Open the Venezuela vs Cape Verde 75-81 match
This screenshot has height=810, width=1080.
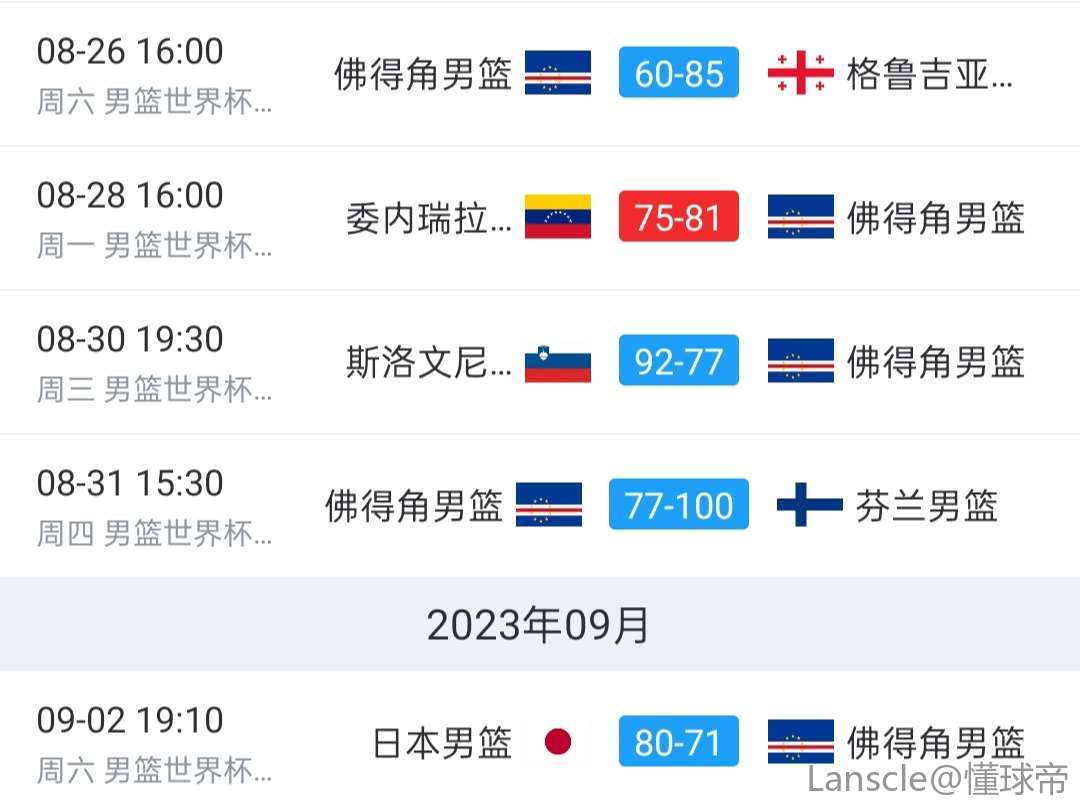pos(678,217)
